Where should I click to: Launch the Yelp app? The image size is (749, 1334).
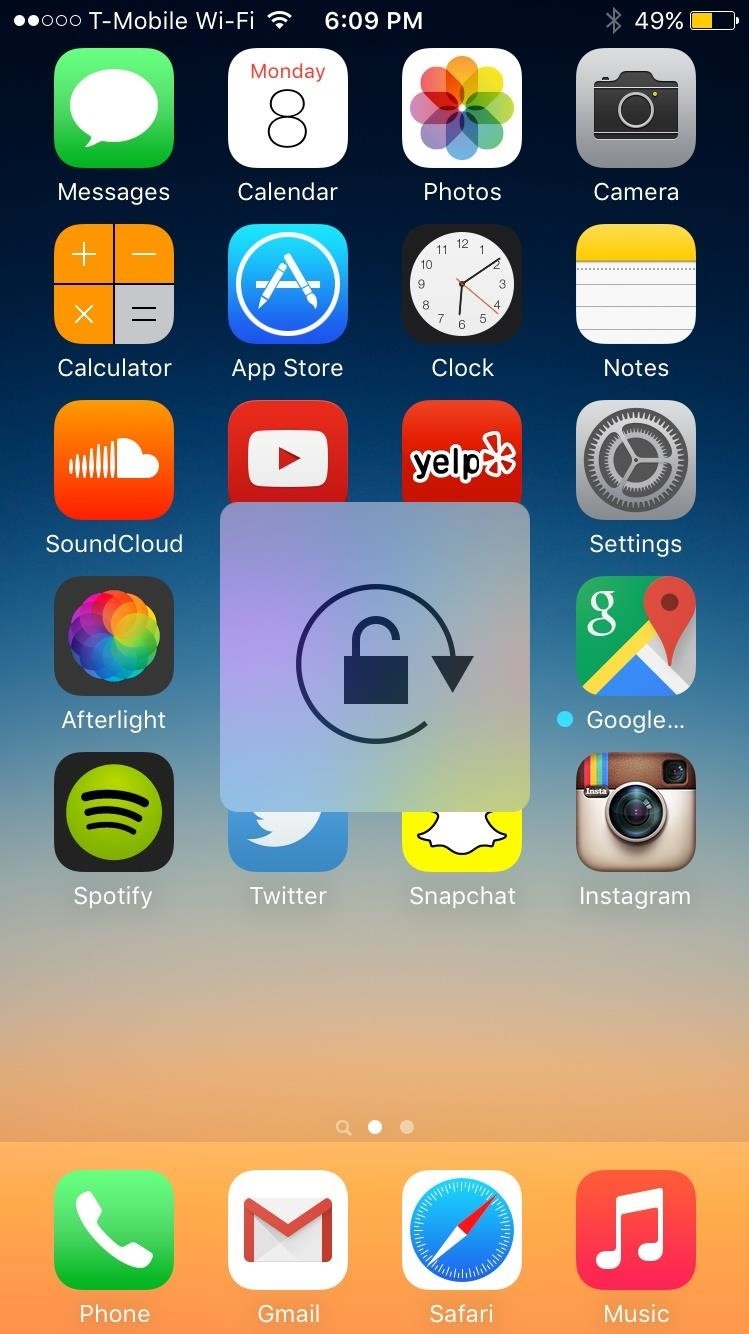[x=461, y=460]
